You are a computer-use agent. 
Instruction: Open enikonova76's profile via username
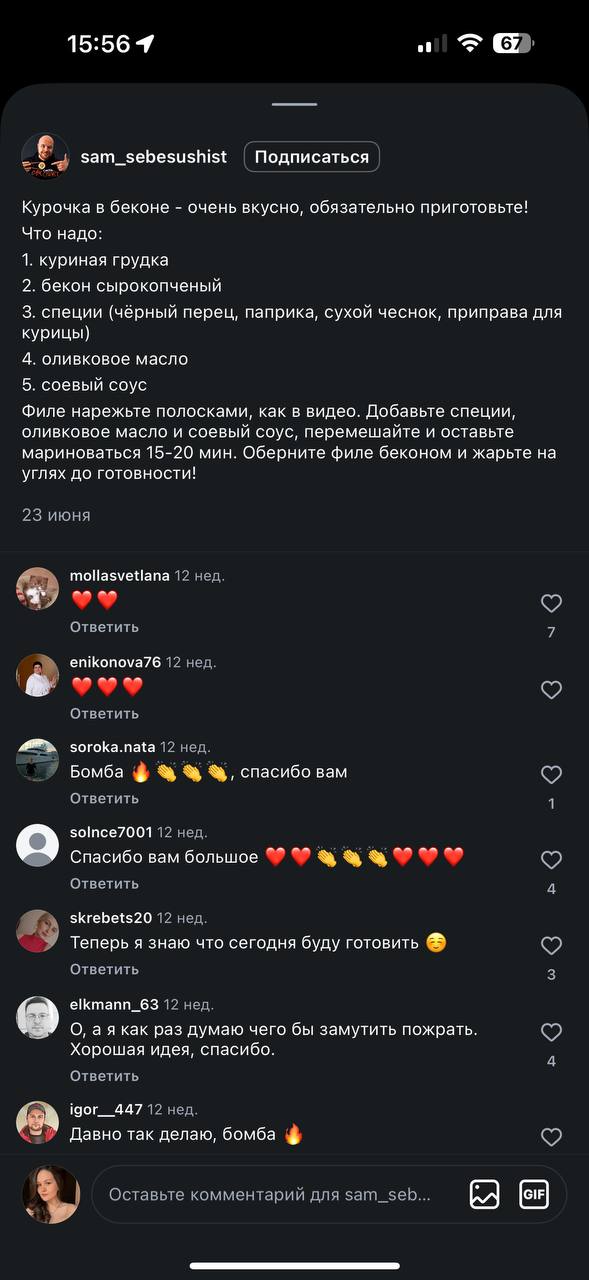click(115, 662)
